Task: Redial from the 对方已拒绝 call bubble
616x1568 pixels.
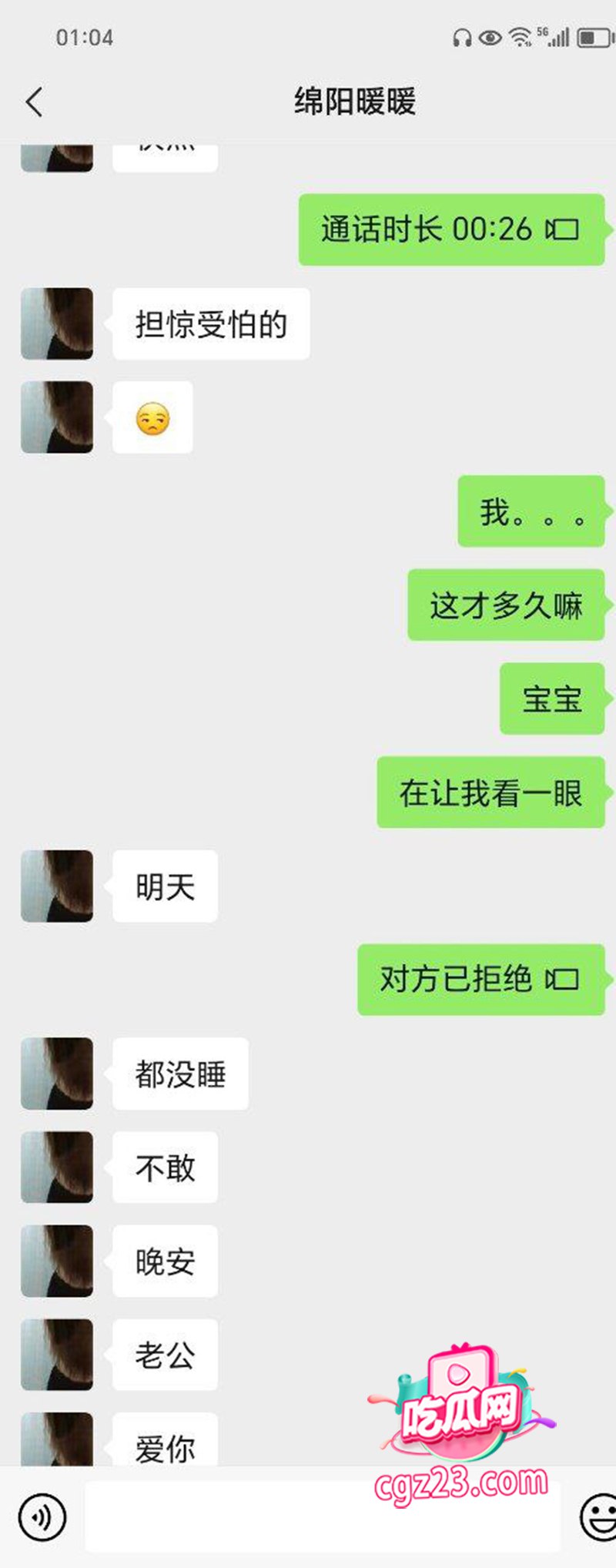Action: pyautogui.click(x=481, y=980)
